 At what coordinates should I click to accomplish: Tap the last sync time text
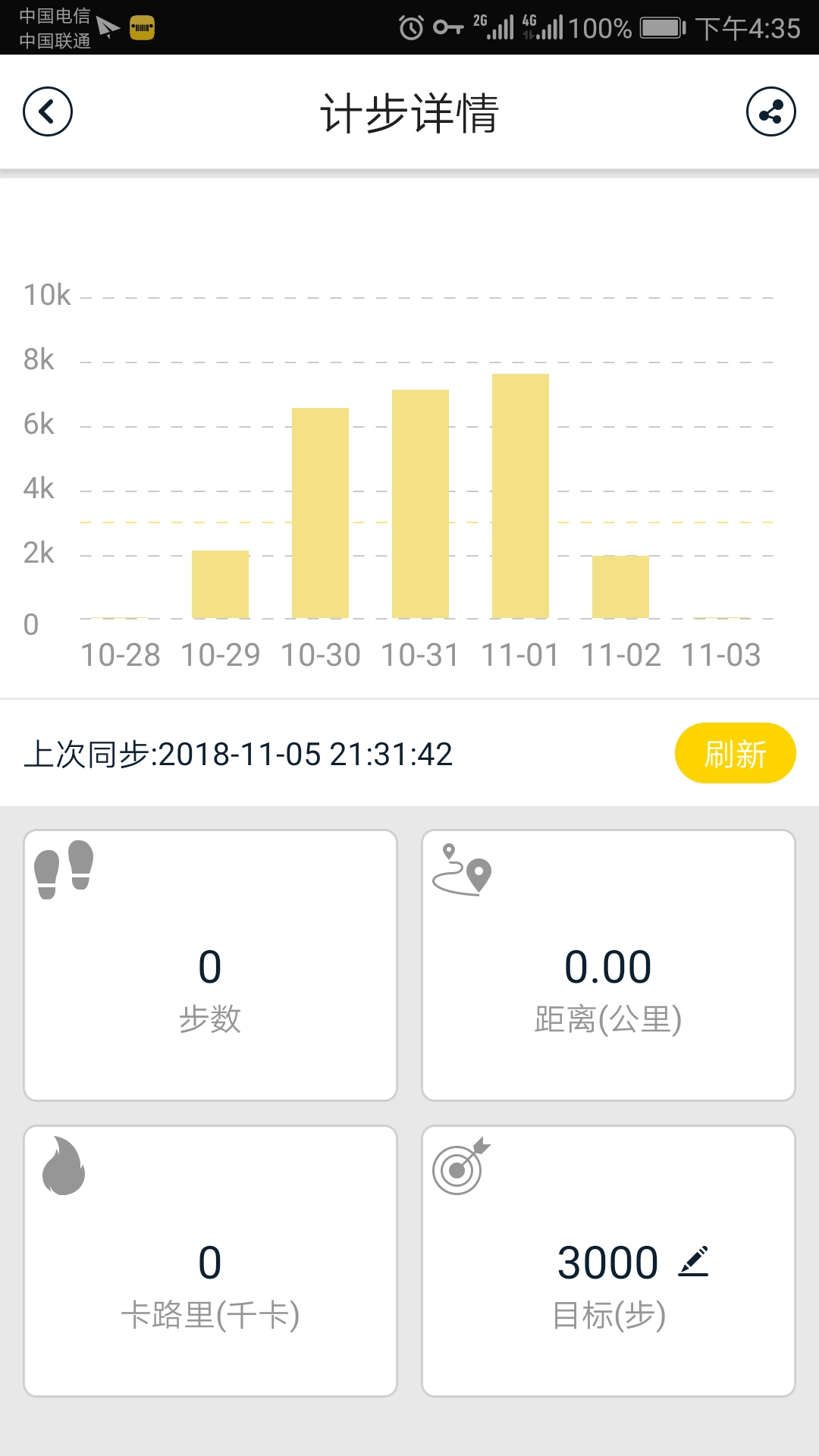[239, 753]
